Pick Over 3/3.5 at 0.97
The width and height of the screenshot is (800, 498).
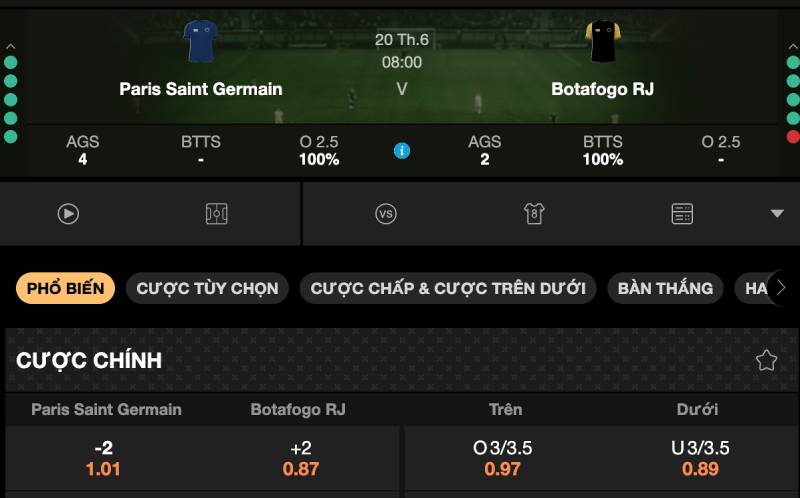point(503,459)
